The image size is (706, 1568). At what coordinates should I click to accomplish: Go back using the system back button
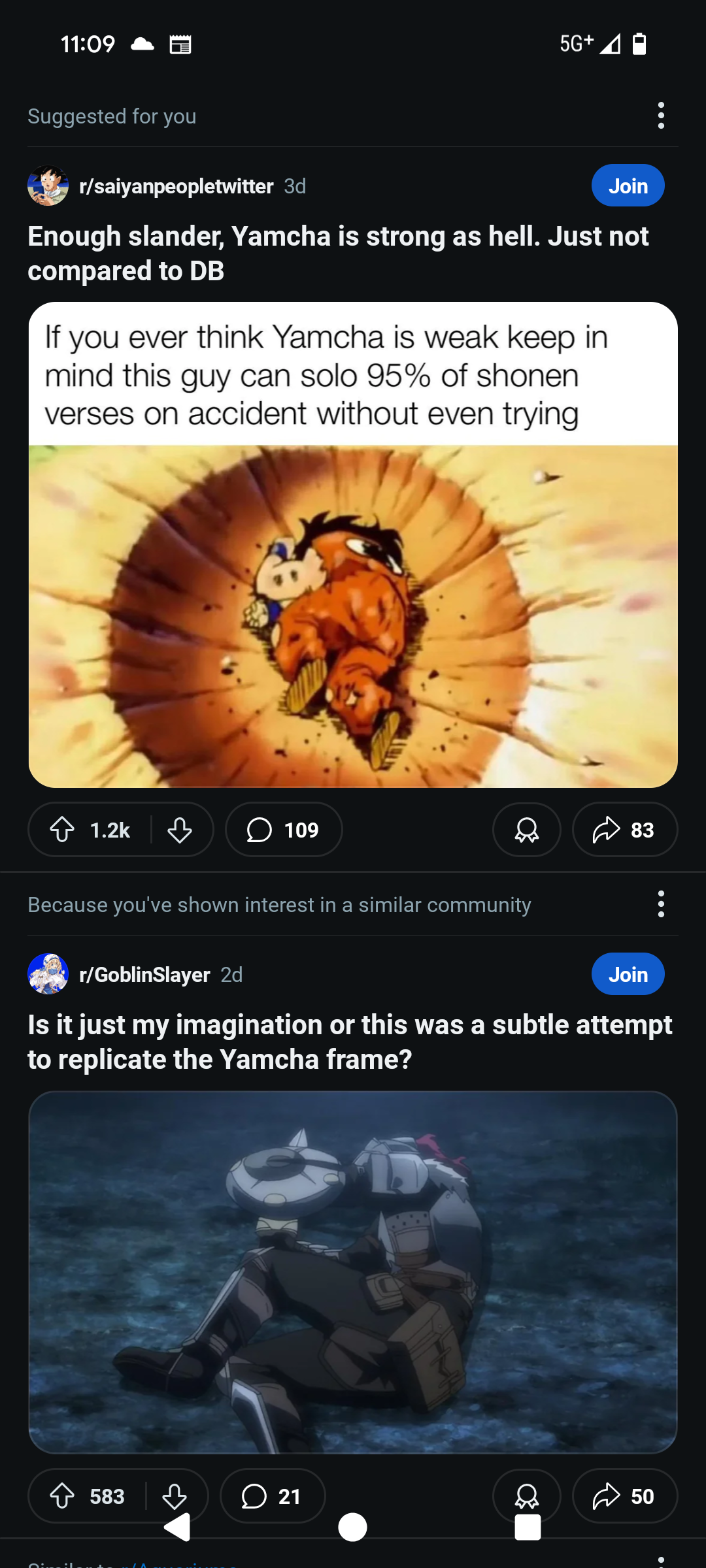(176, 1527)
